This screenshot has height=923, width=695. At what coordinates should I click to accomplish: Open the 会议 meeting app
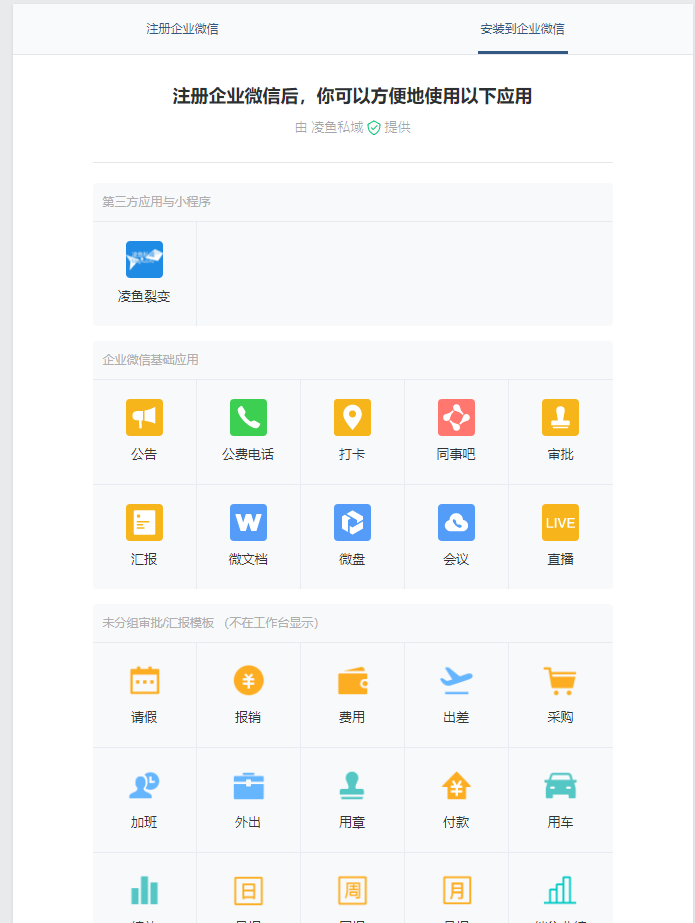point(456,534)
